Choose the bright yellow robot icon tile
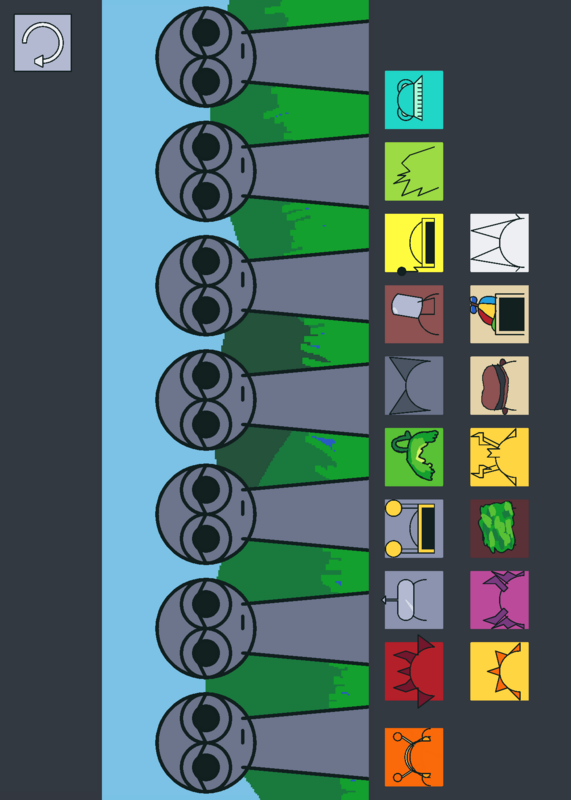571x800 pixels. (x=414, y=243)
